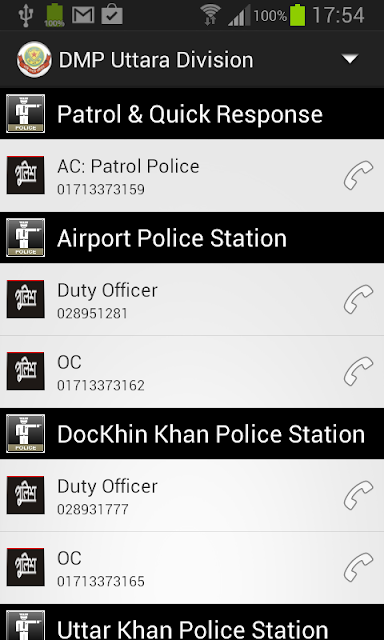The width and height of the screenshot is (384, 640).
Task: Call the Airport Police Station OC
Action: click(358, 371)
